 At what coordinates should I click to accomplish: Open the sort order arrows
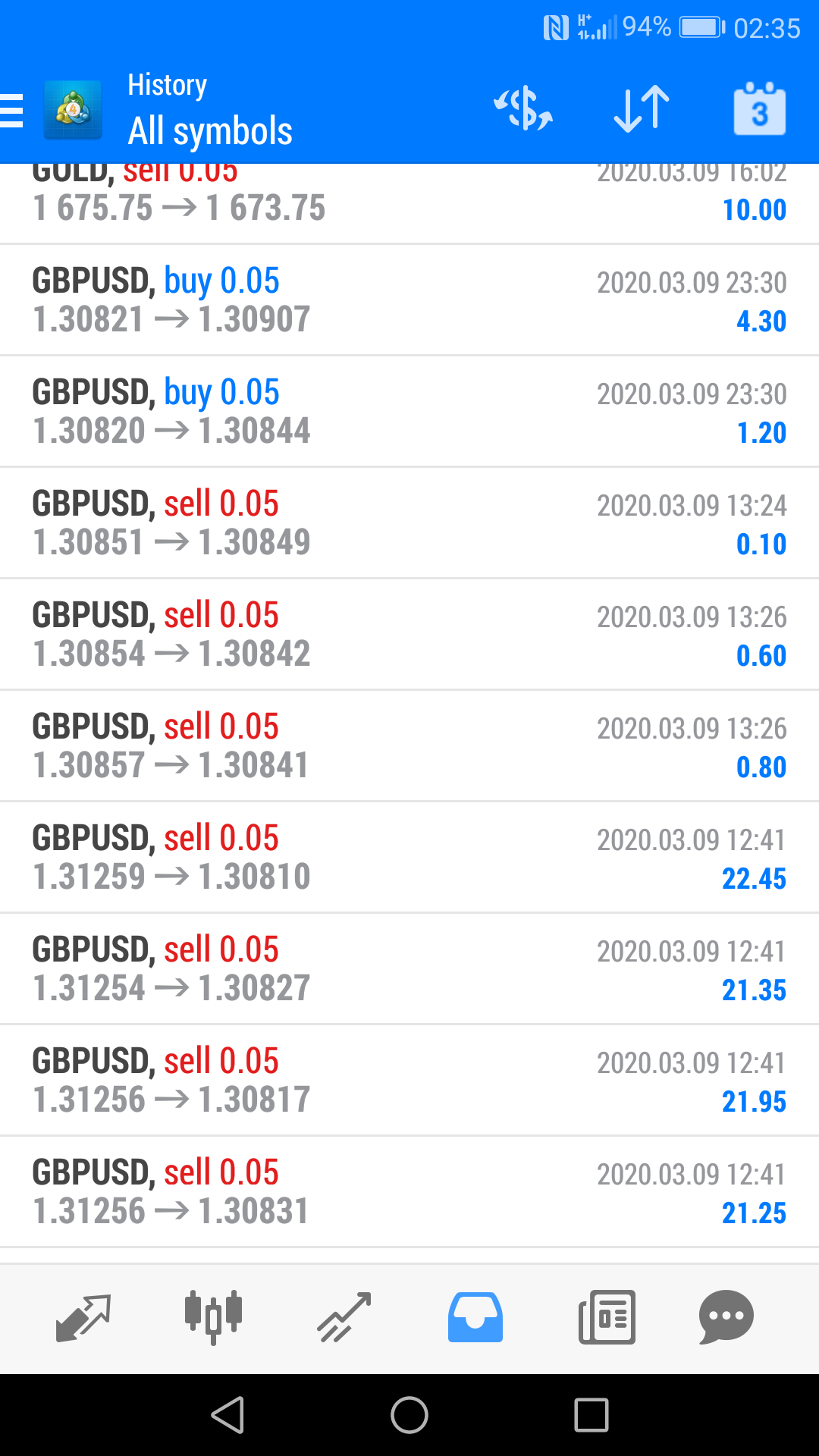[x=642, y=109]
